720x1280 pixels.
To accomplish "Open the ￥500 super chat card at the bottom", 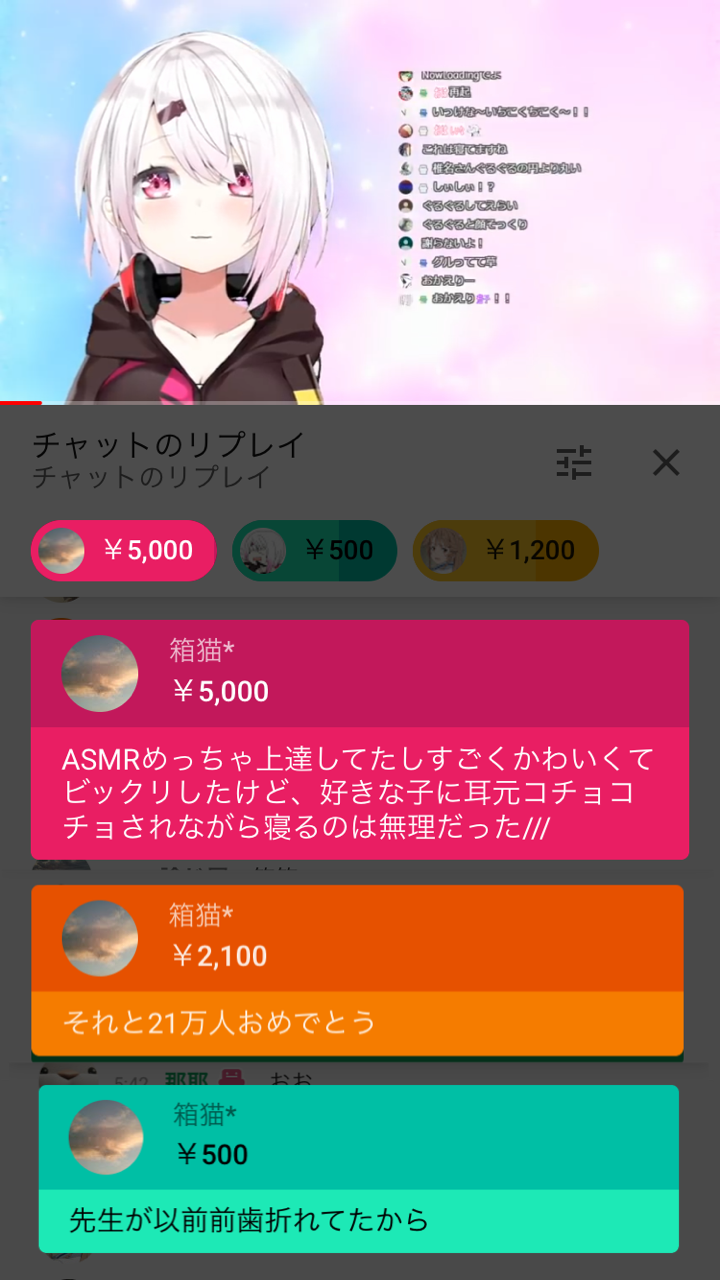I will 359,1169.
